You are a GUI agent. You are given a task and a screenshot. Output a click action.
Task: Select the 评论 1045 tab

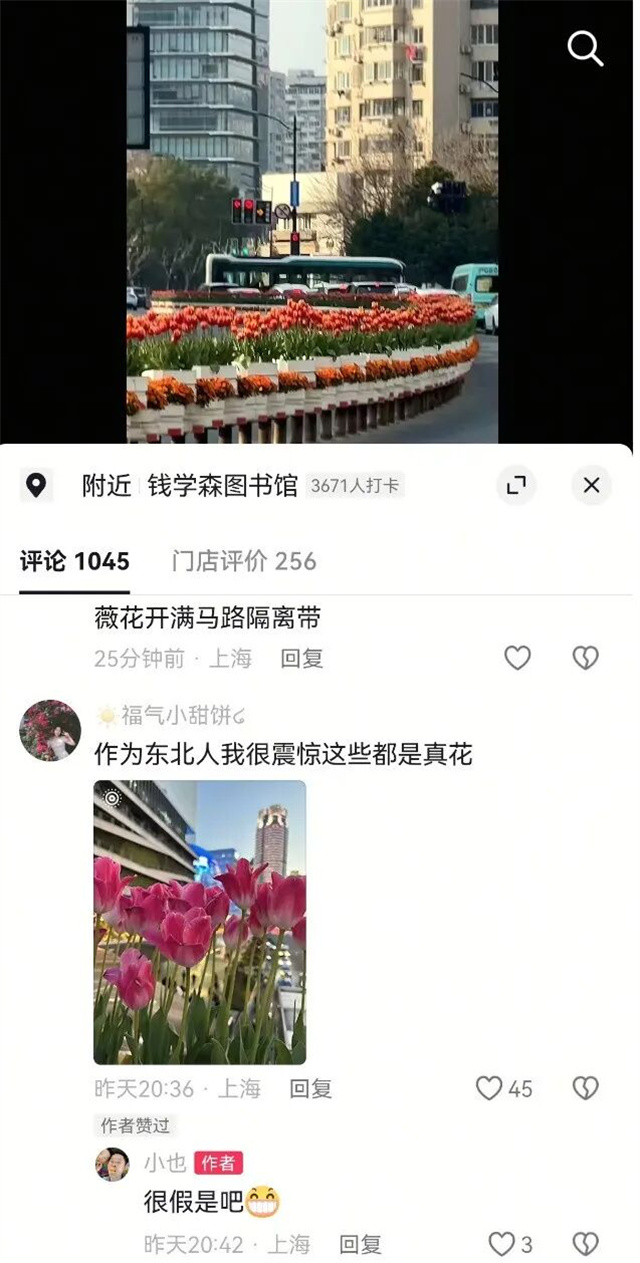coord(75,562)
